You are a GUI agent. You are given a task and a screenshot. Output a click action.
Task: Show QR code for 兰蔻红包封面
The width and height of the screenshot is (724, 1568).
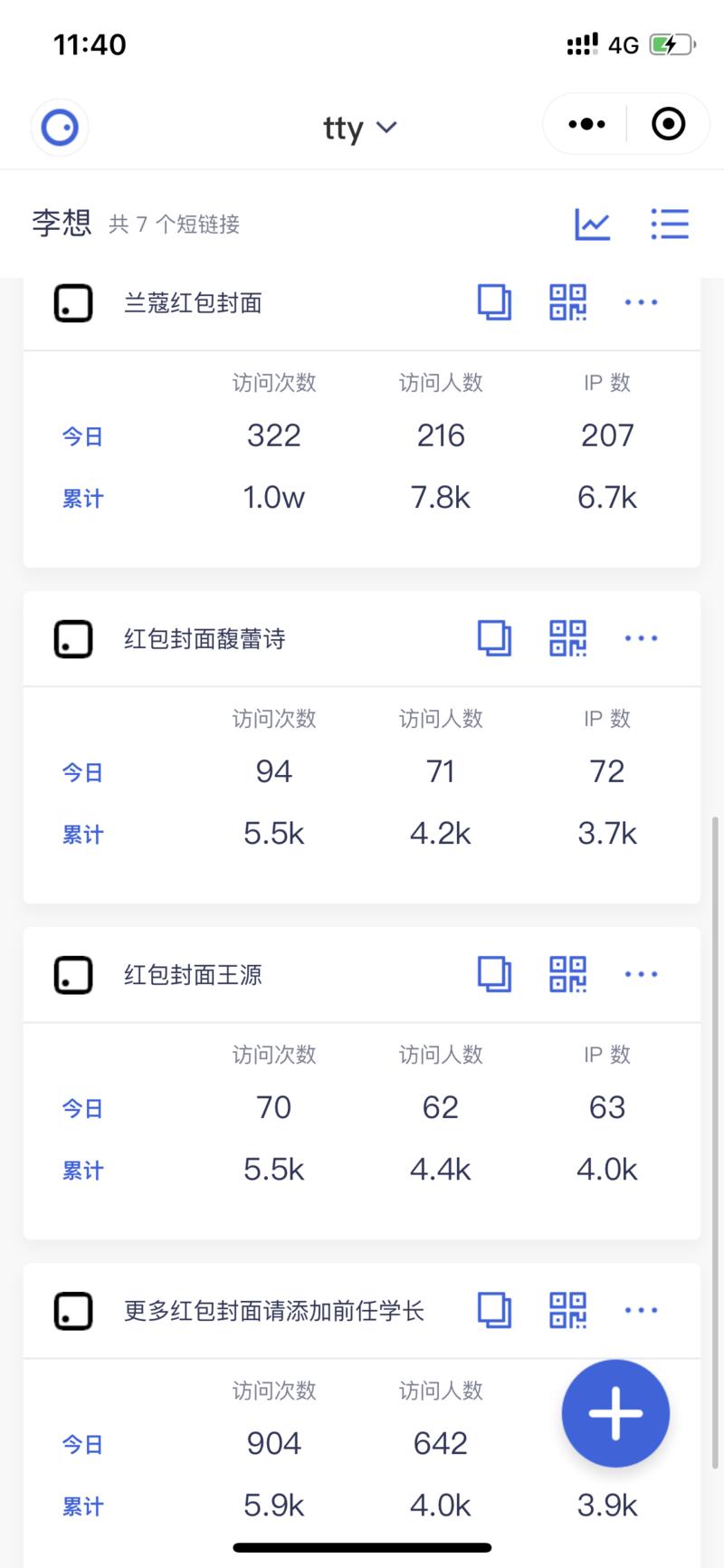pos(567,303)
